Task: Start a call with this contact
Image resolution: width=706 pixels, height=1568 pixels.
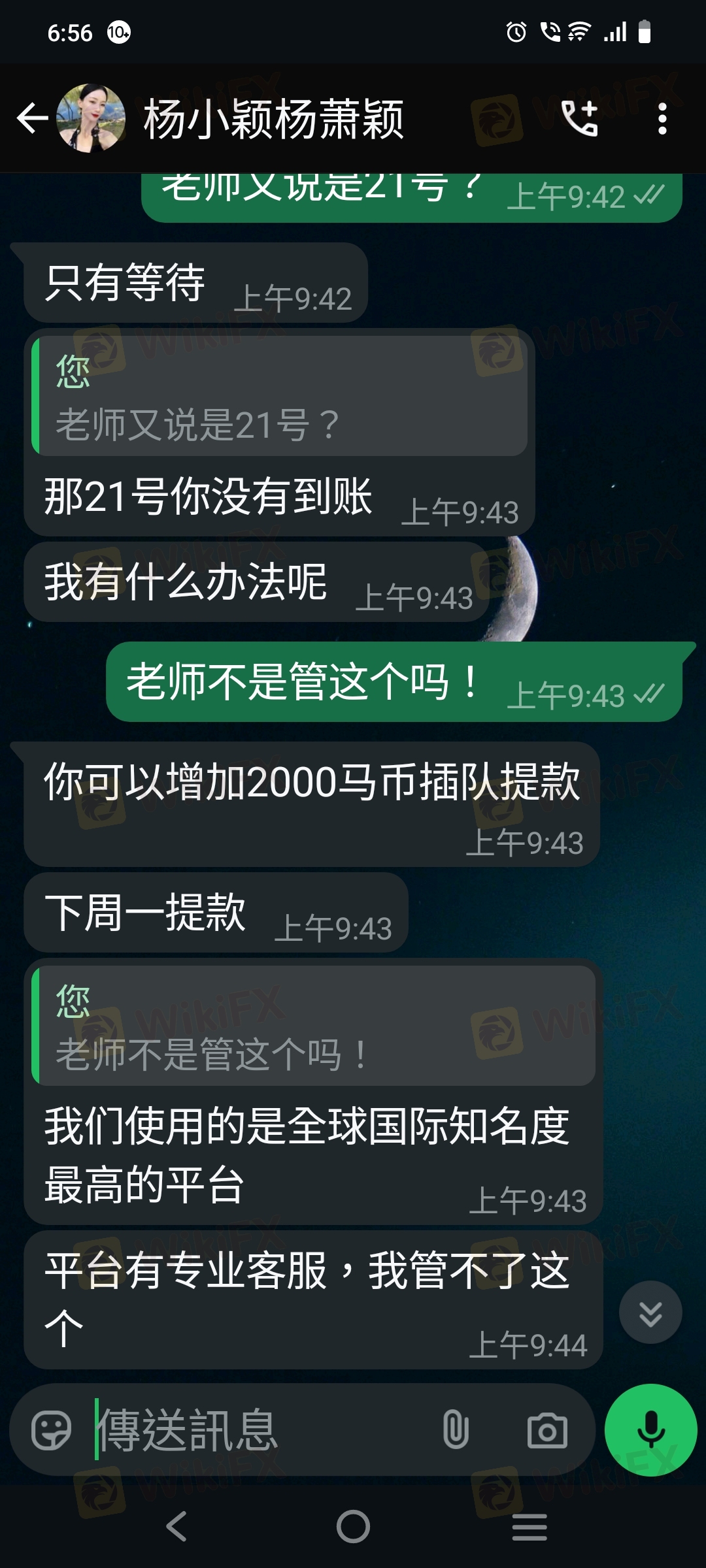Action: (580, 118)
